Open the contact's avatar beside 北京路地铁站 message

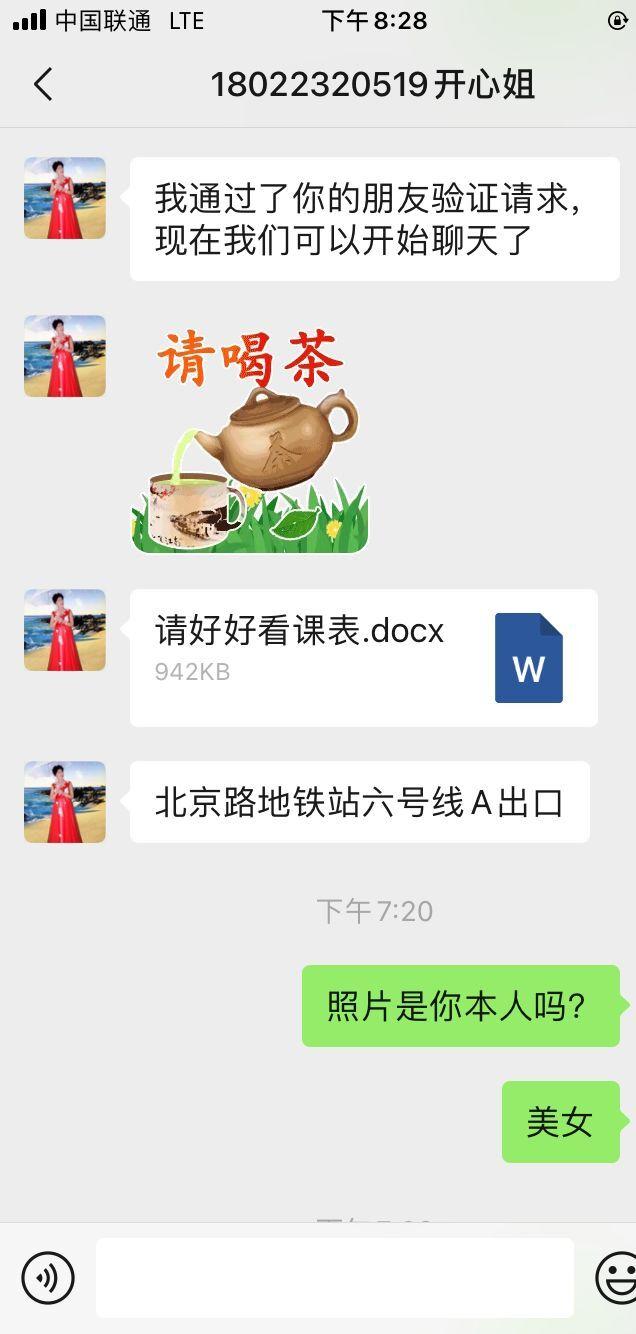[65, 802]
